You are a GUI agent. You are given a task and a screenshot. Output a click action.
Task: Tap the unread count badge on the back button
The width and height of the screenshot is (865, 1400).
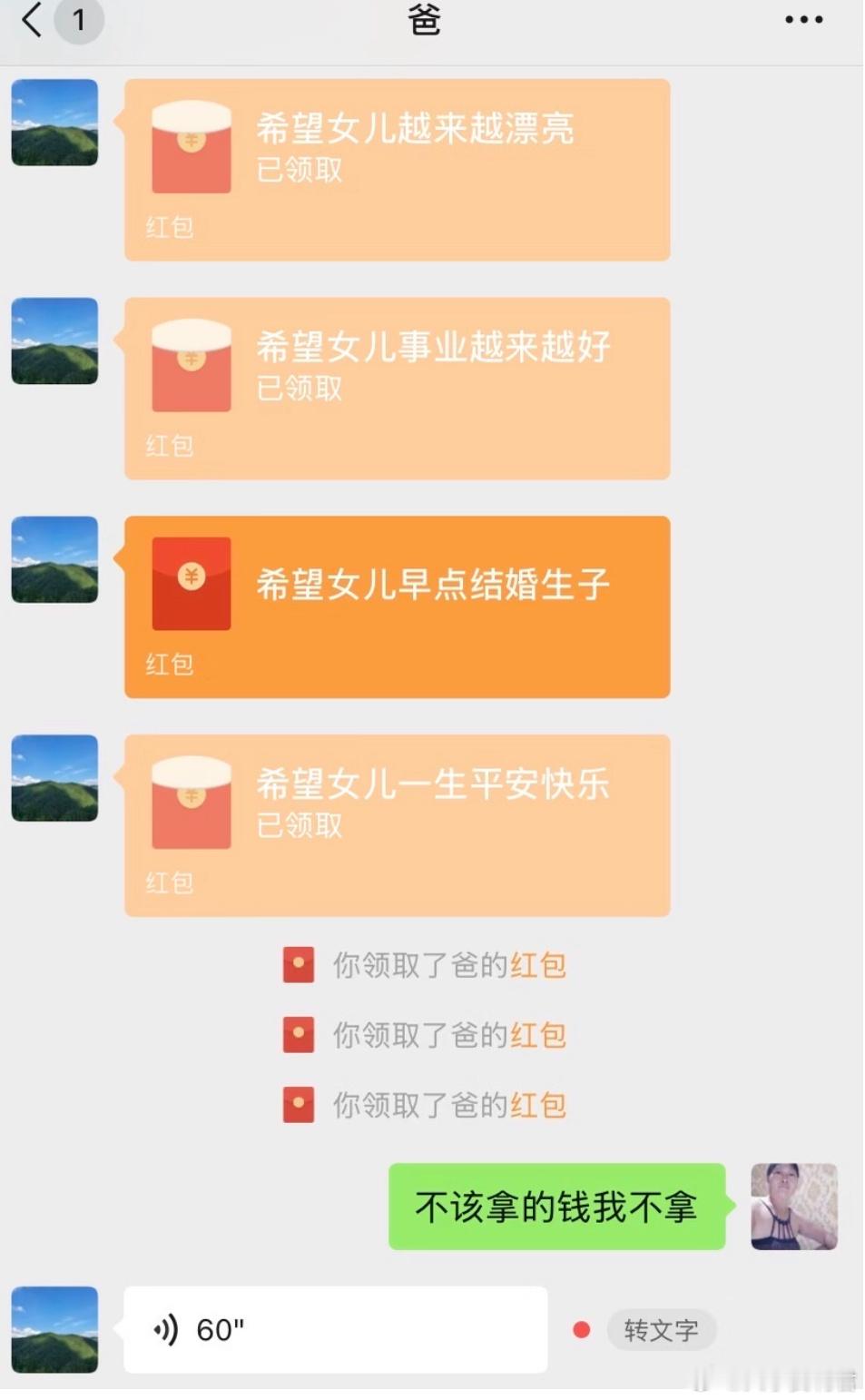tap(81, 22)
